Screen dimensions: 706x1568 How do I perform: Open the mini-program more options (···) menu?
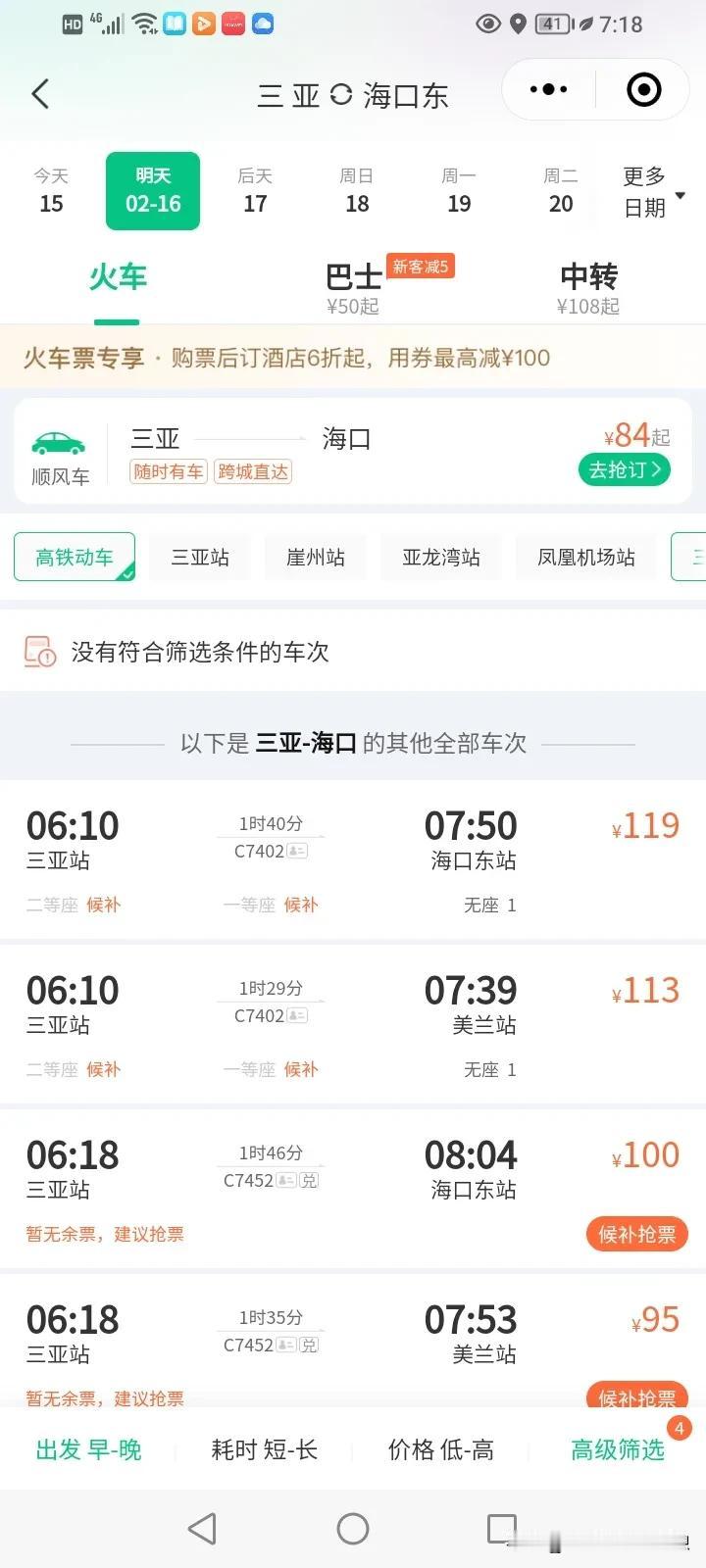[x=546, y=88]
